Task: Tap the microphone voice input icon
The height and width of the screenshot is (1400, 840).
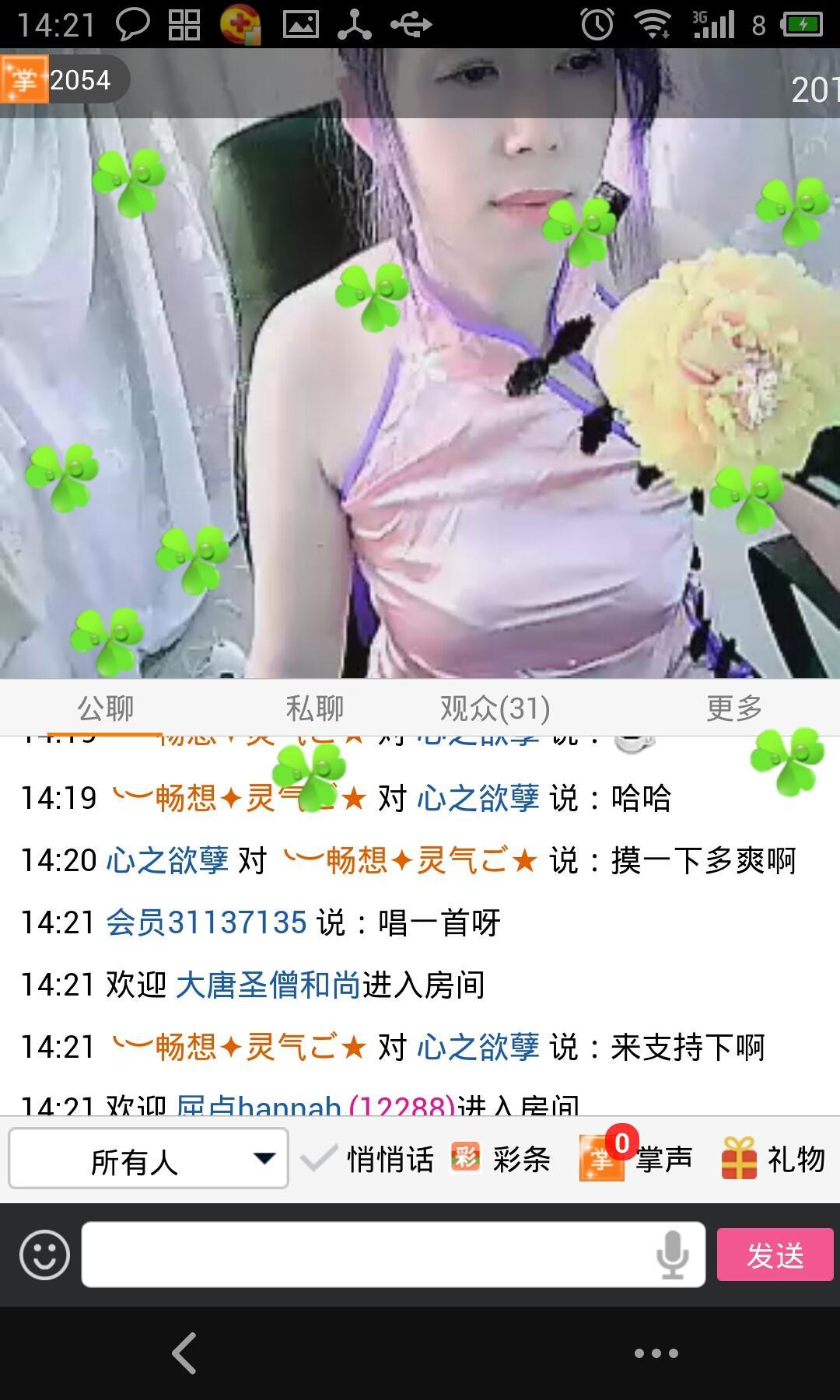Action: (x=672, y=1255)
